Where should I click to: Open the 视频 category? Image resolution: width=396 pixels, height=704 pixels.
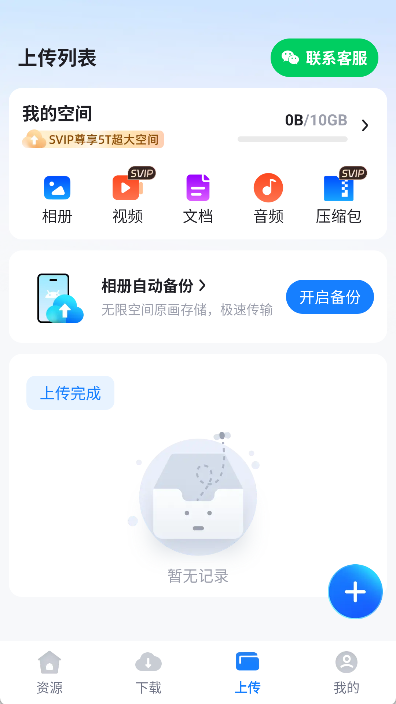coord(128,199)
